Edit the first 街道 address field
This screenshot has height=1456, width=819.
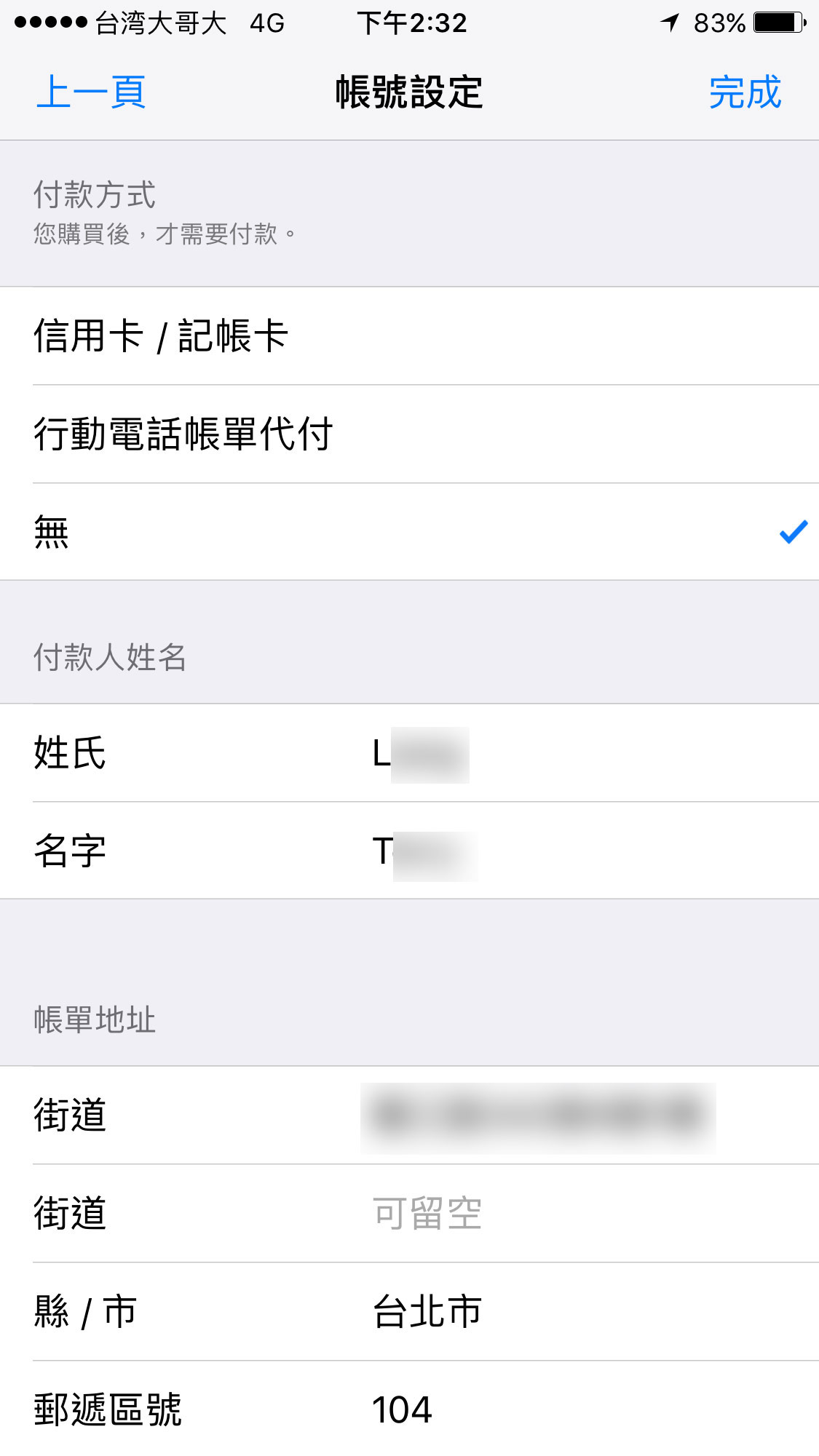pyautogui.click(x=409, y=1115)
